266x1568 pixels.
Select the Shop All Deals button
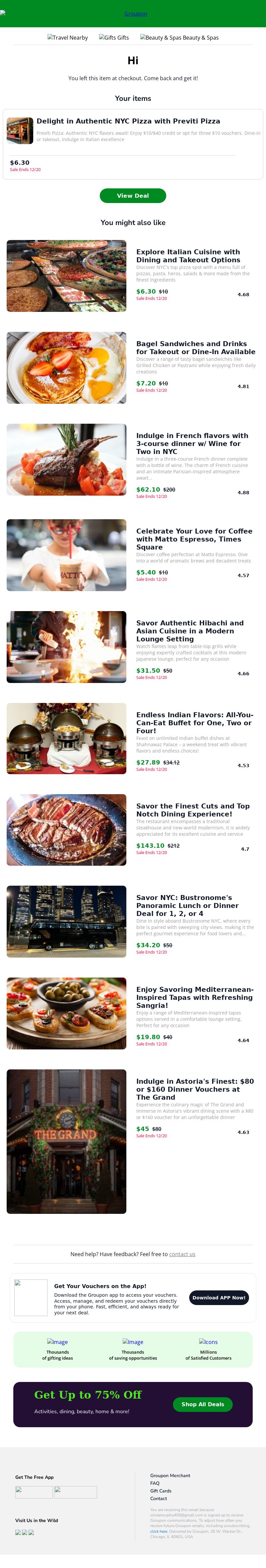click(x=203, y=1404)
